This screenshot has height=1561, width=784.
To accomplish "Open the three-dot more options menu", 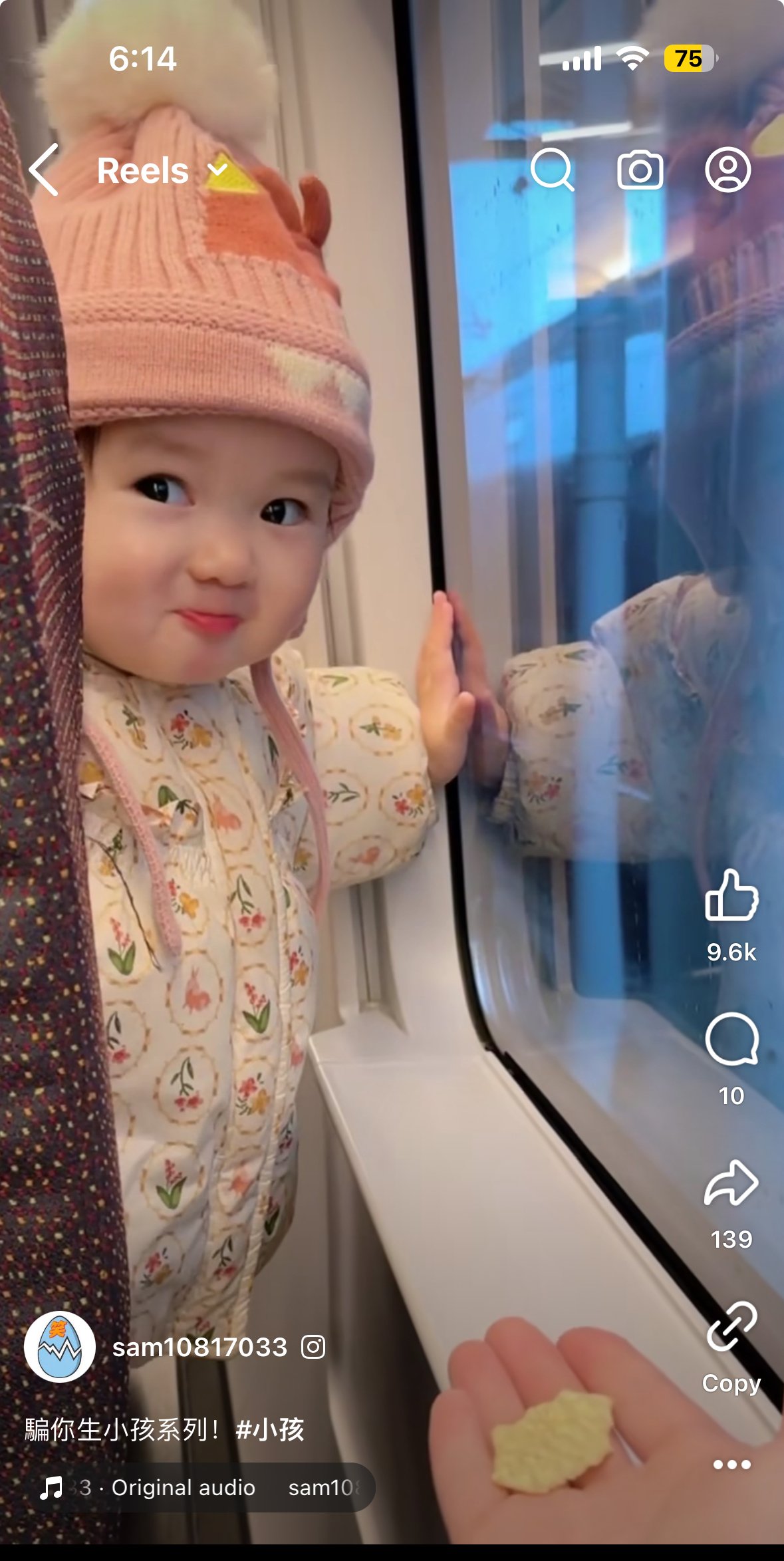I will click(731, 1465).
